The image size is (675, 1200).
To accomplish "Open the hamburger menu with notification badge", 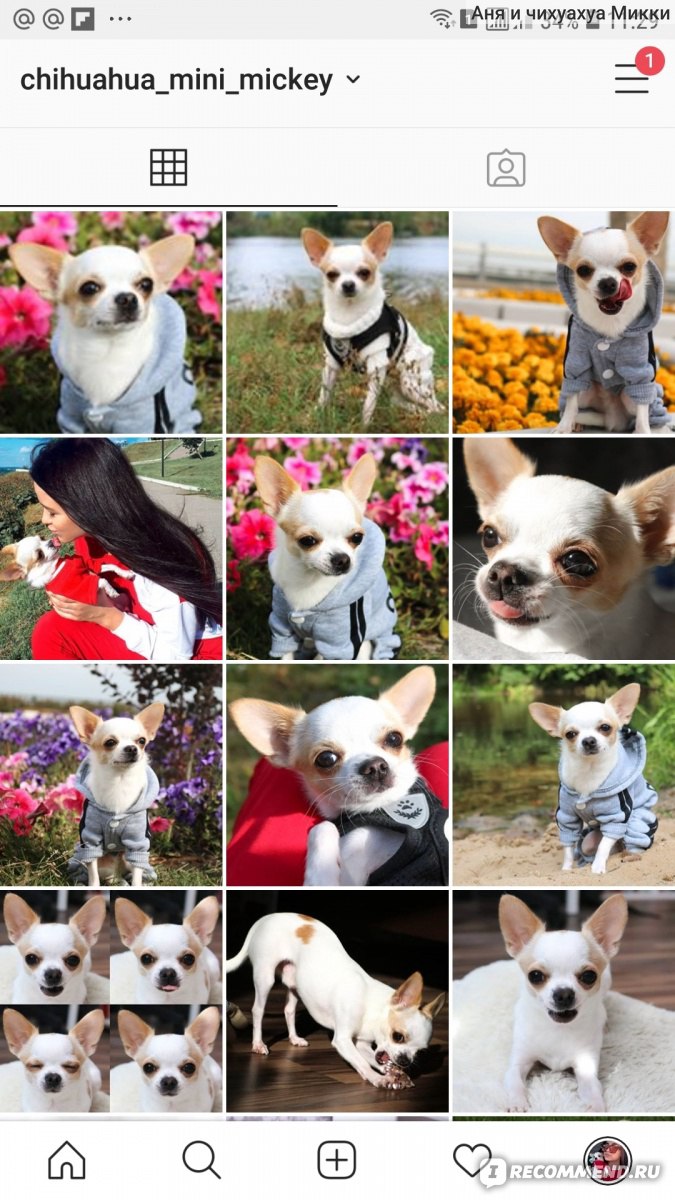I will [x=632, y=79].
